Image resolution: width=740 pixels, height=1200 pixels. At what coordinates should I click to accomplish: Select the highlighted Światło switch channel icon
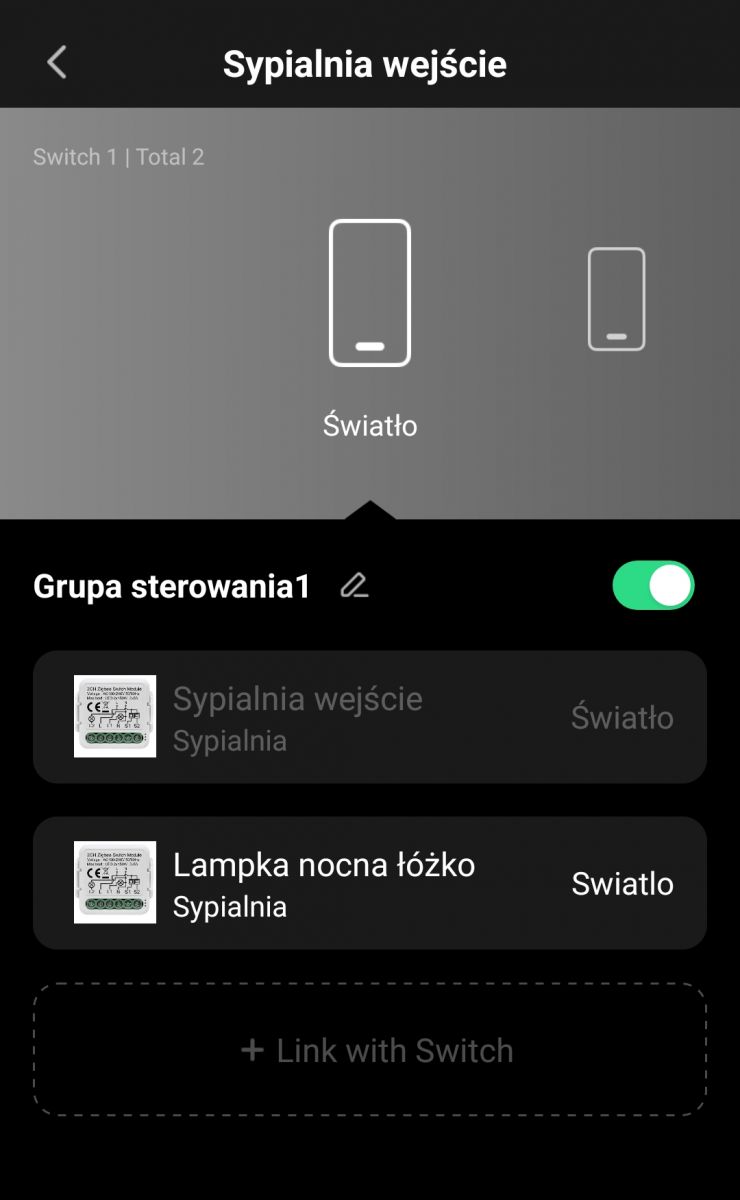tap(370, 293)
